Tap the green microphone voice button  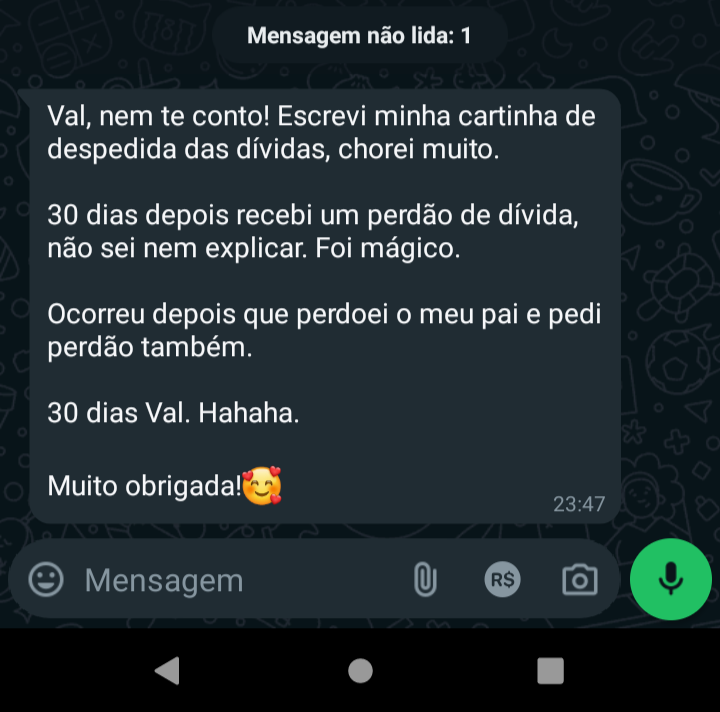click(671, 579)
